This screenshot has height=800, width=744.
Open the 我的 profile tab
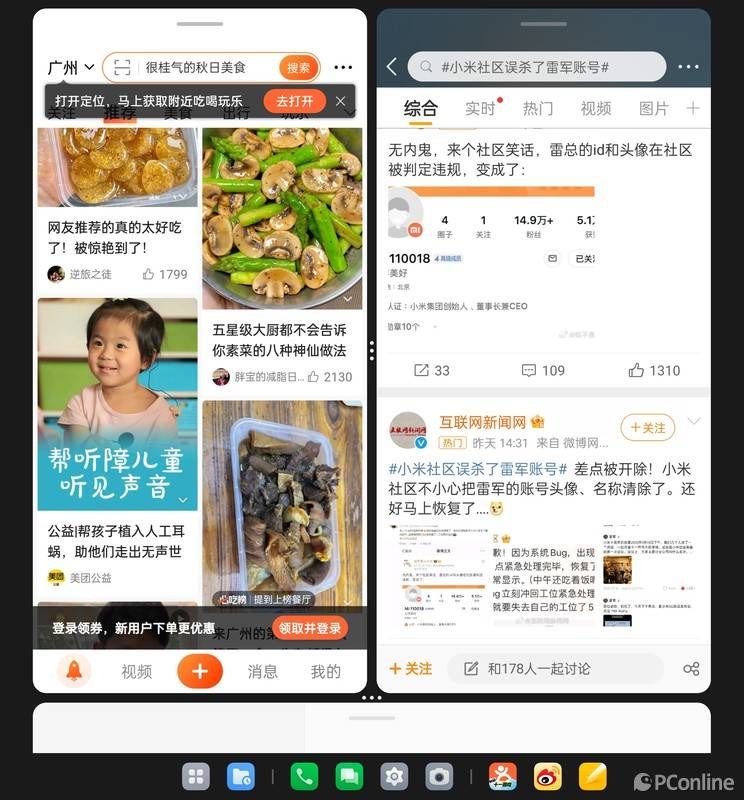[325, 672]
